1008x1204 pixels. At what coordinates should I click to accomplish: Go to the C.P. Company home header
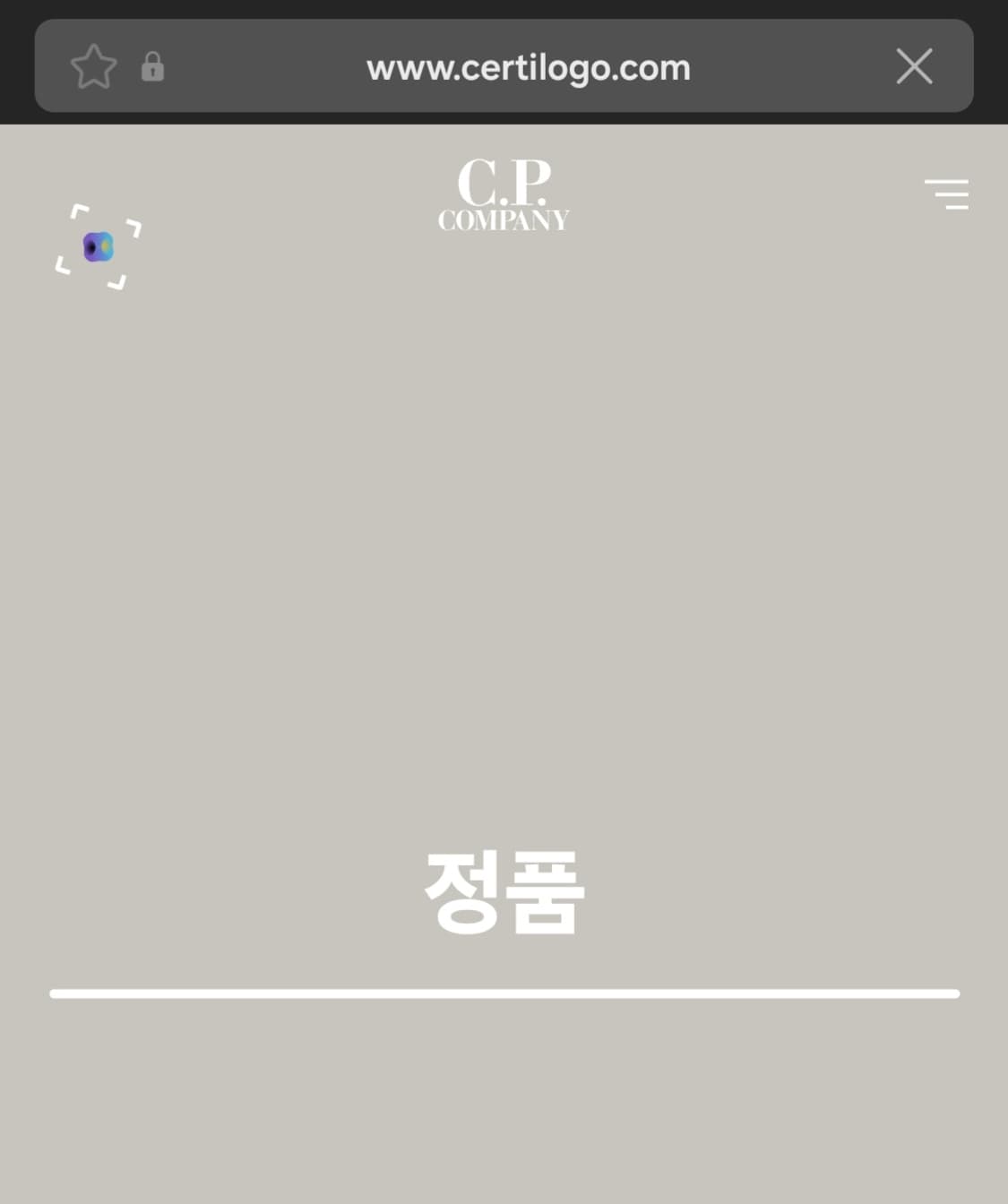pyautogui.click(x=504, y=194)
